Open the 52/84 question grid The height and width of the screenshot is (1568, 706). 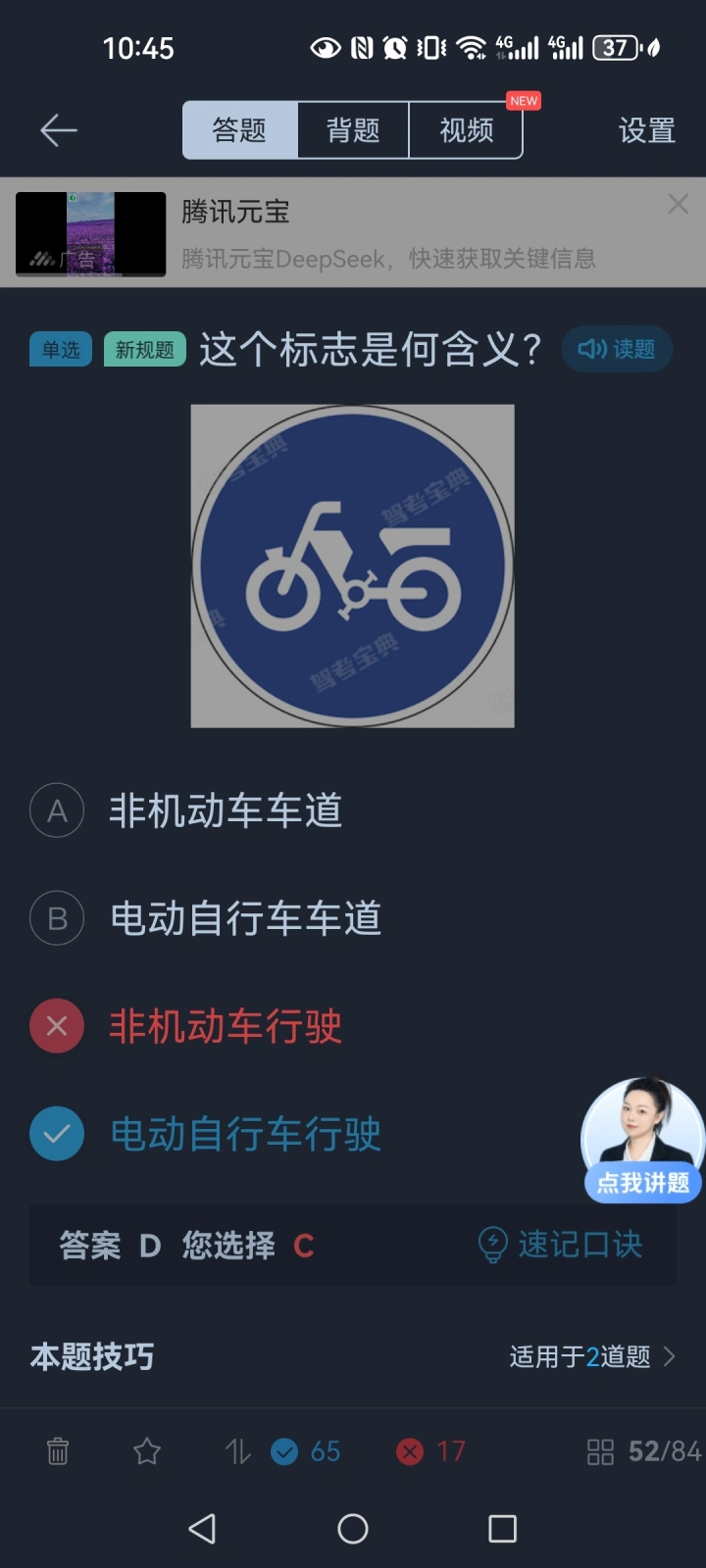[x=644, y=1450]
